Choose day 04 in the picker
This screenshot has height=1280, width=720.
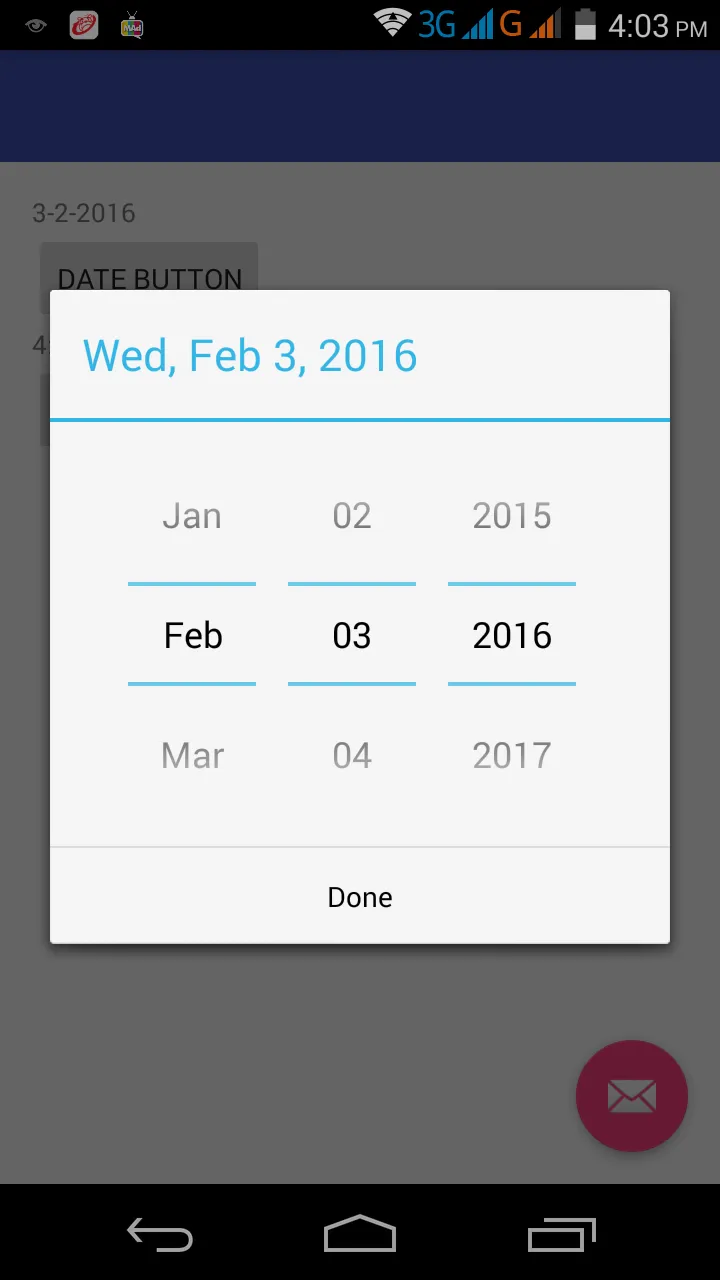[352, 756]
